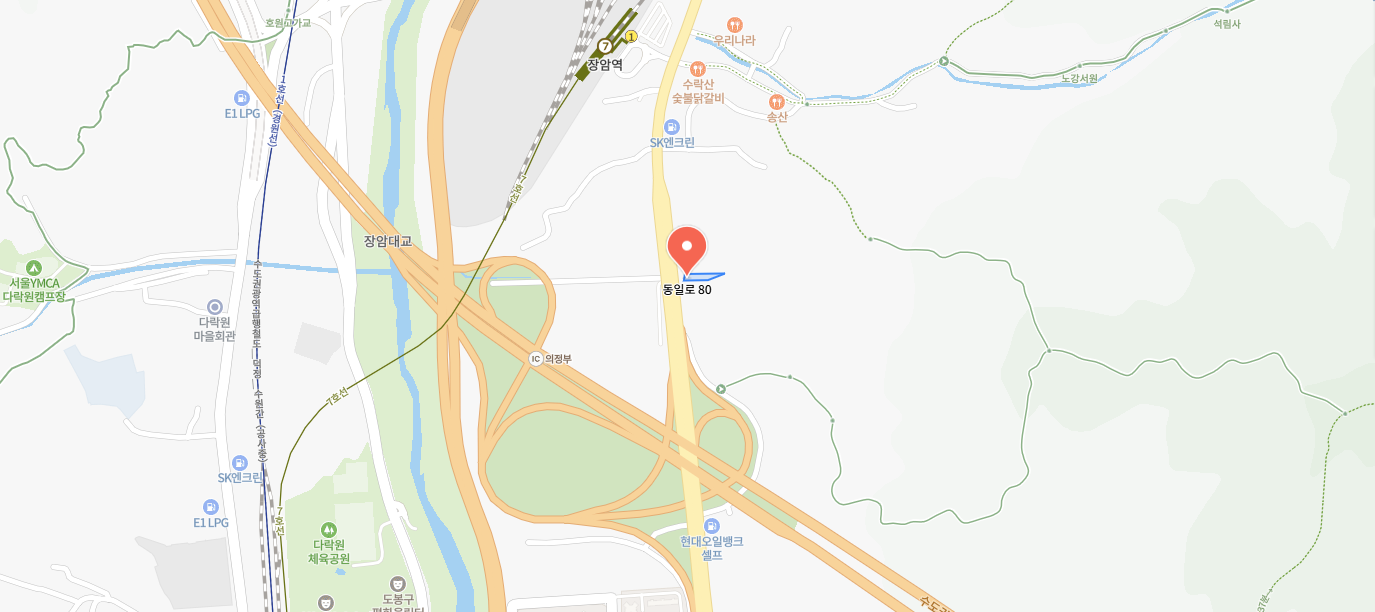Open the 현대오일뱅크 셀프 gas station marker

tap(712, 526)
